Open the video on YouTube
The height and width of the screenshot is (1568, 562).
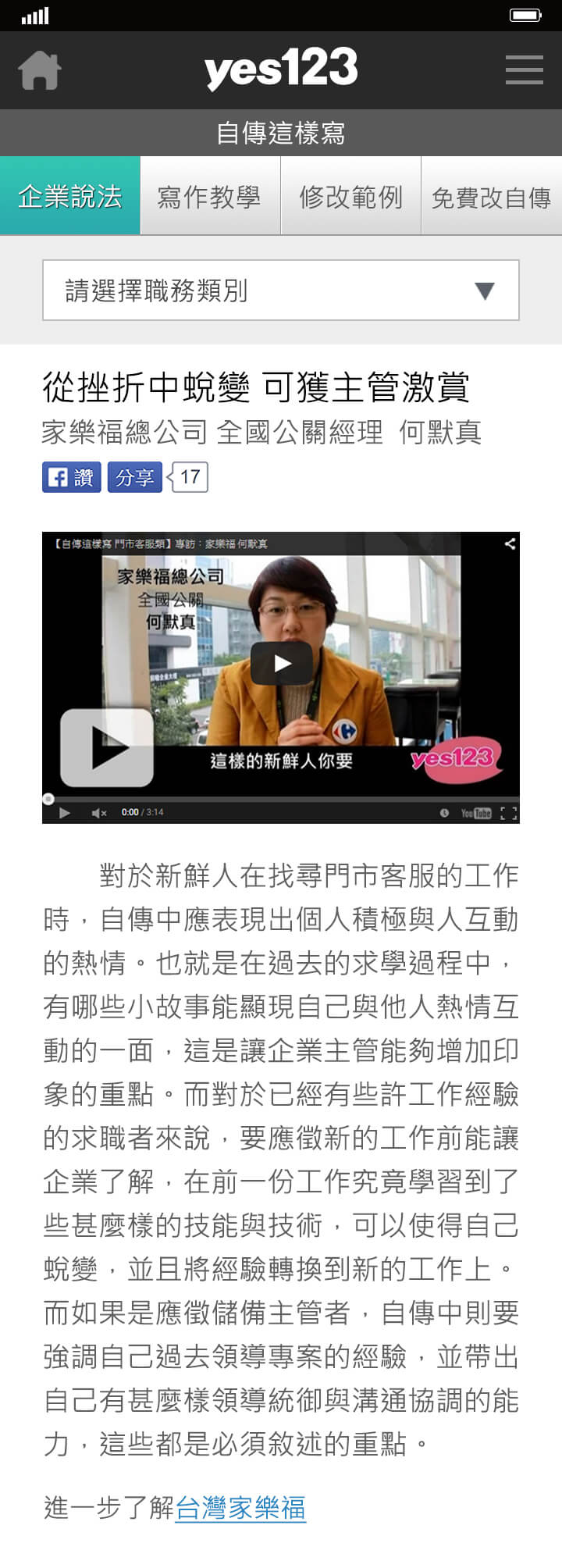[475, 813]
